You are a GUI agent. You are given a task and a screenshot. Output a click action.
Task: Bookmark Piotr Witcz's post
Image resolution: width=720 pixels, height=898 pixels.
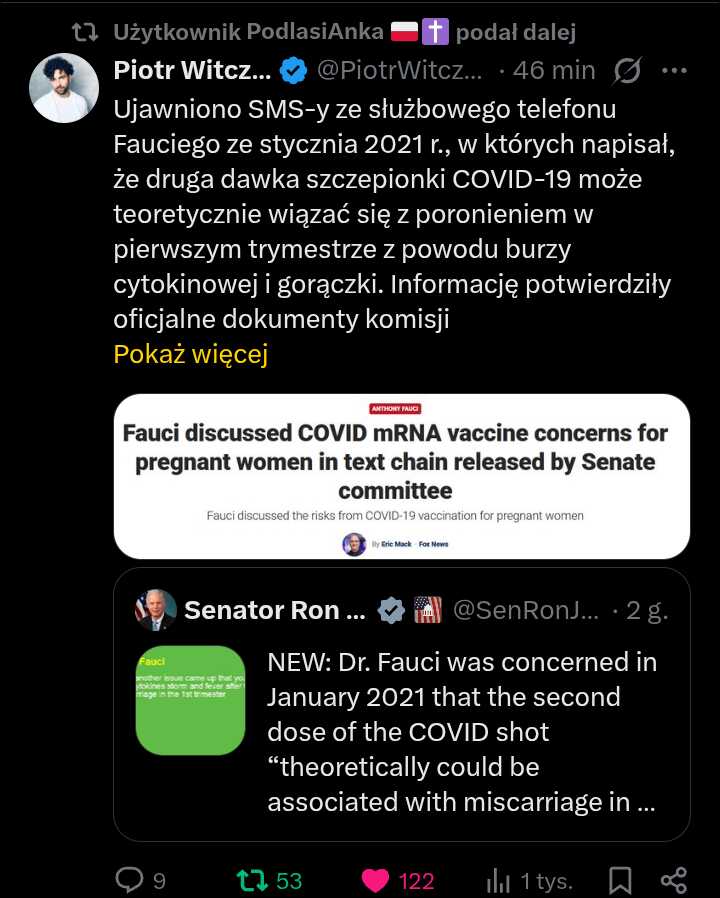tap(620, 880)
